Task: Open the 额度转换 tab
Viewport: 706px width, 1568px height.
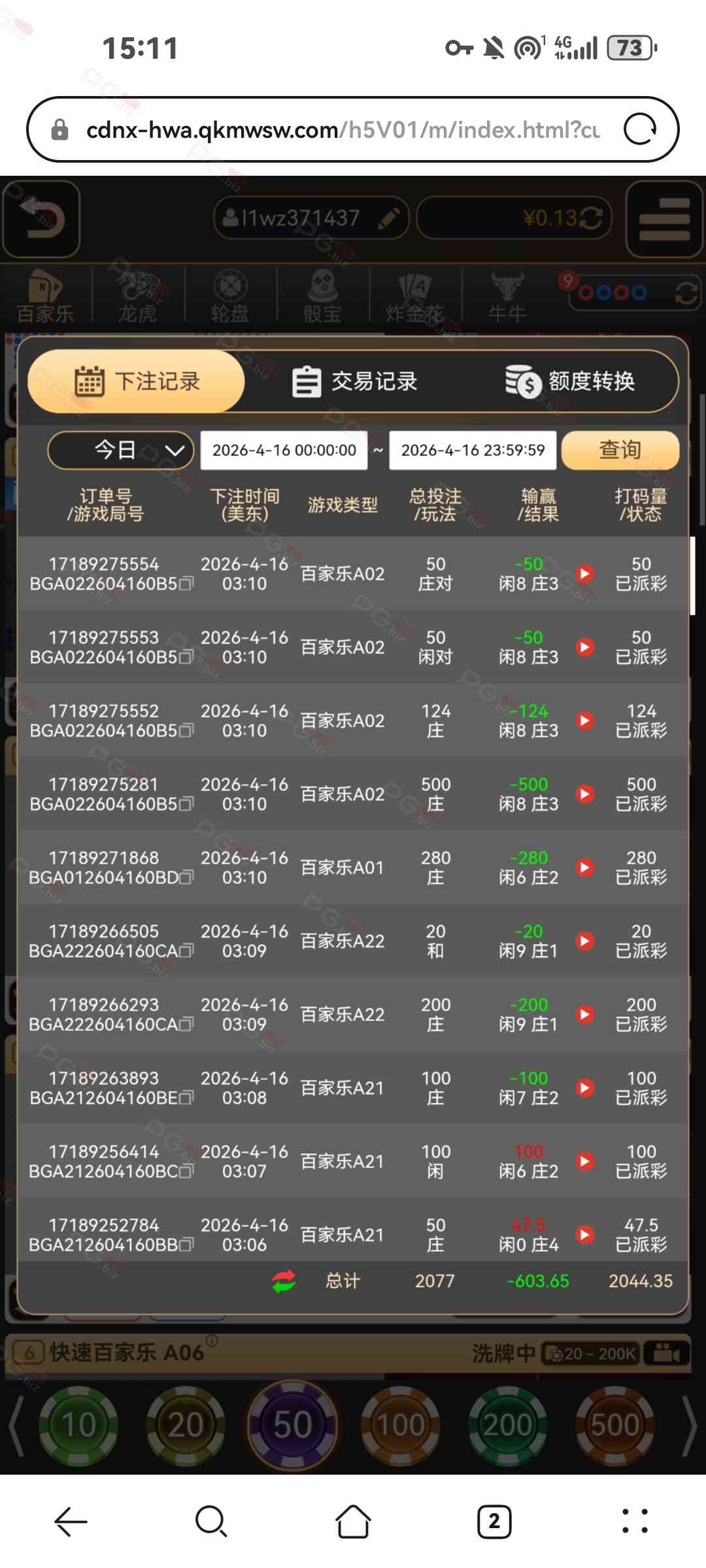Action: coord(570,382)
